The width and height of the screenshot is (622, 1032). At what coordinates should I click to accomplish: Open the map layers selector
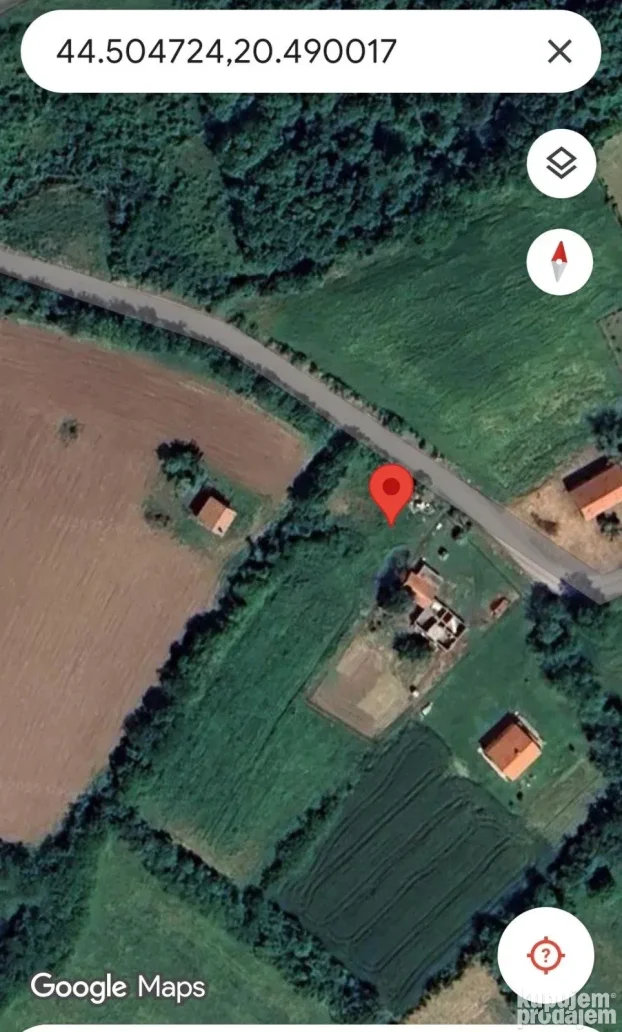click(x=561, y=163)
